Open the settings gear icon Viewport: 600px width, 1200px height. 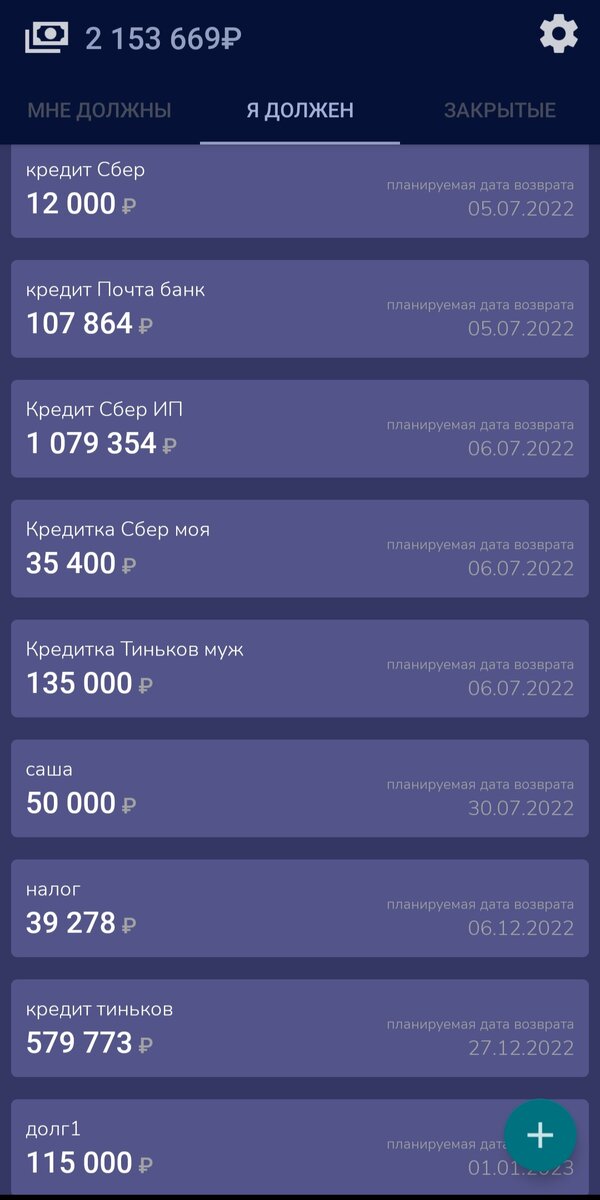pos(558,35)
